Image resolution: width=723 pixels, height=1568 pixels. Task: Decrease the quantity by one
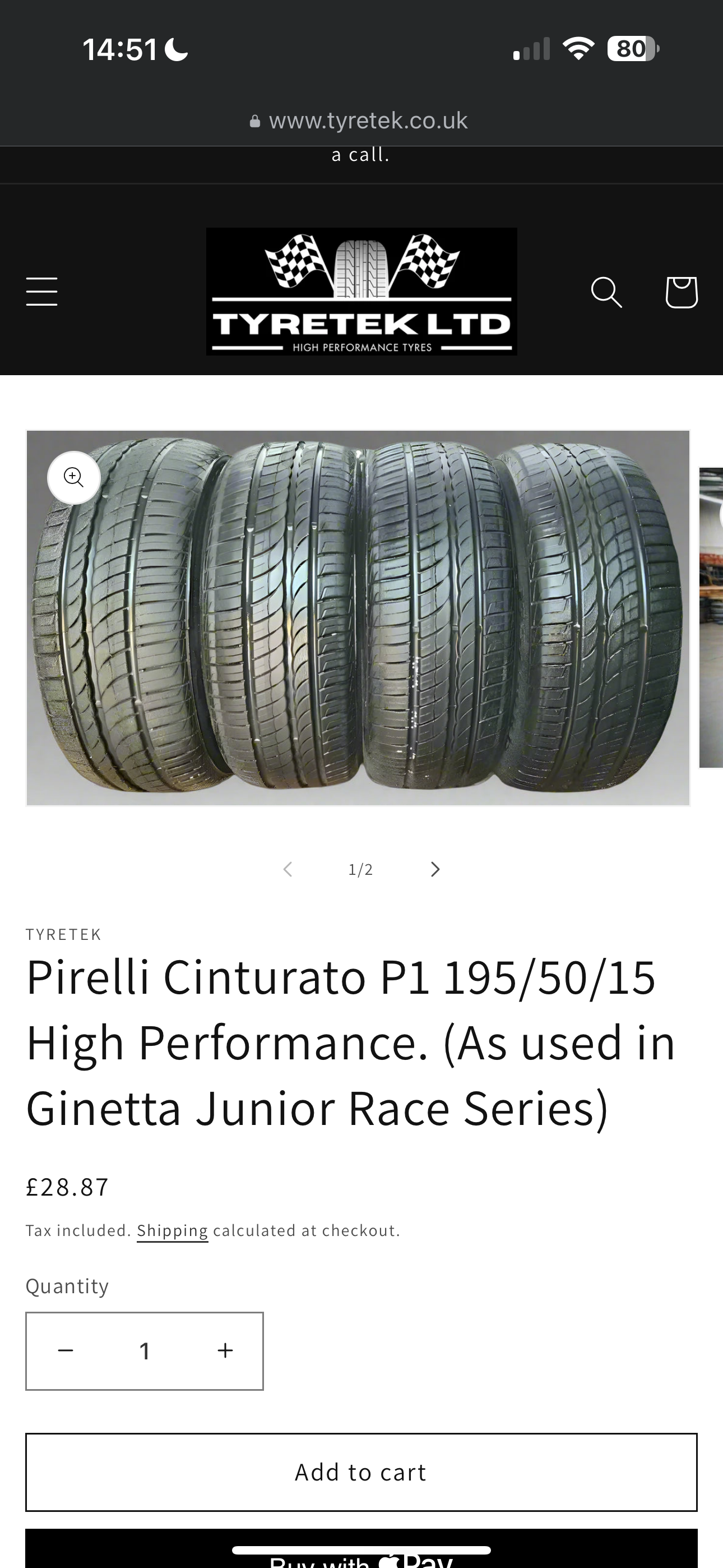click(66, 1351)
